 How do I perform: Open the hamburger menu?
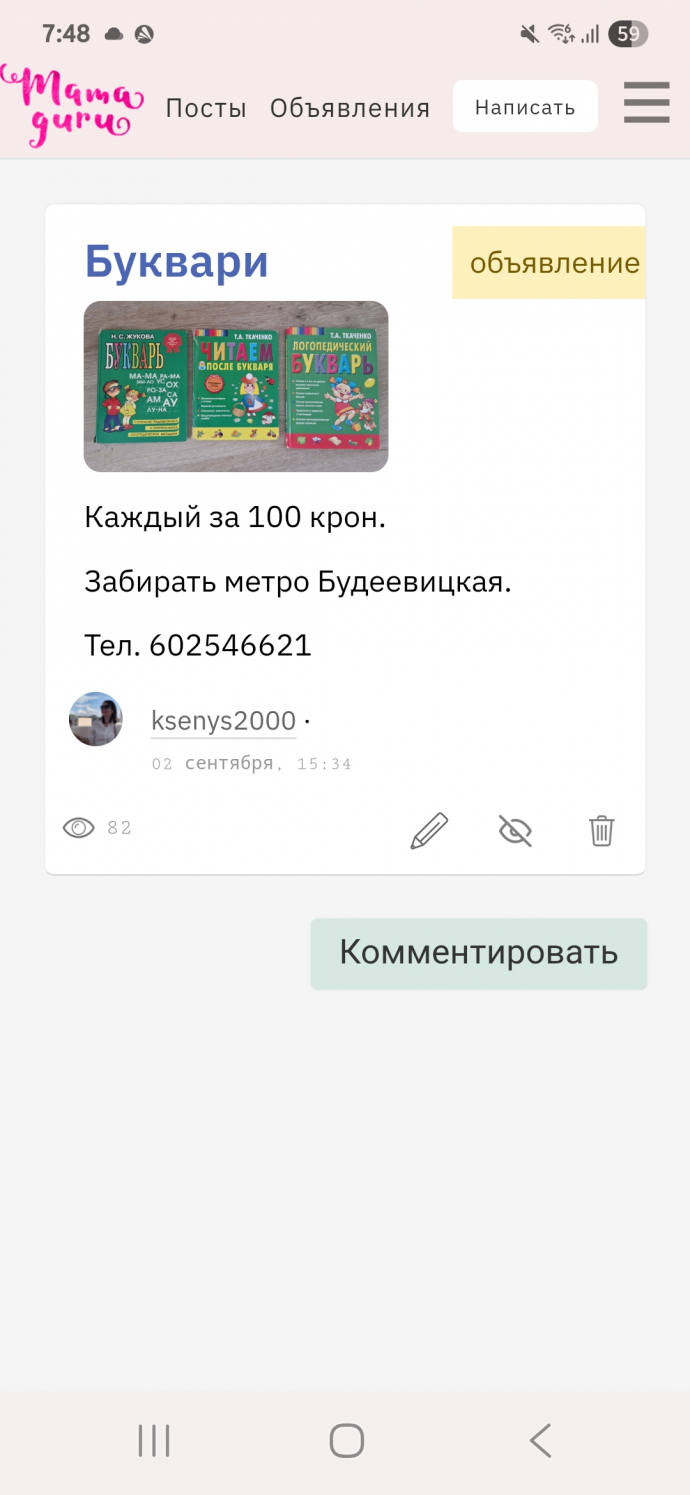click(x=646, y=103)
